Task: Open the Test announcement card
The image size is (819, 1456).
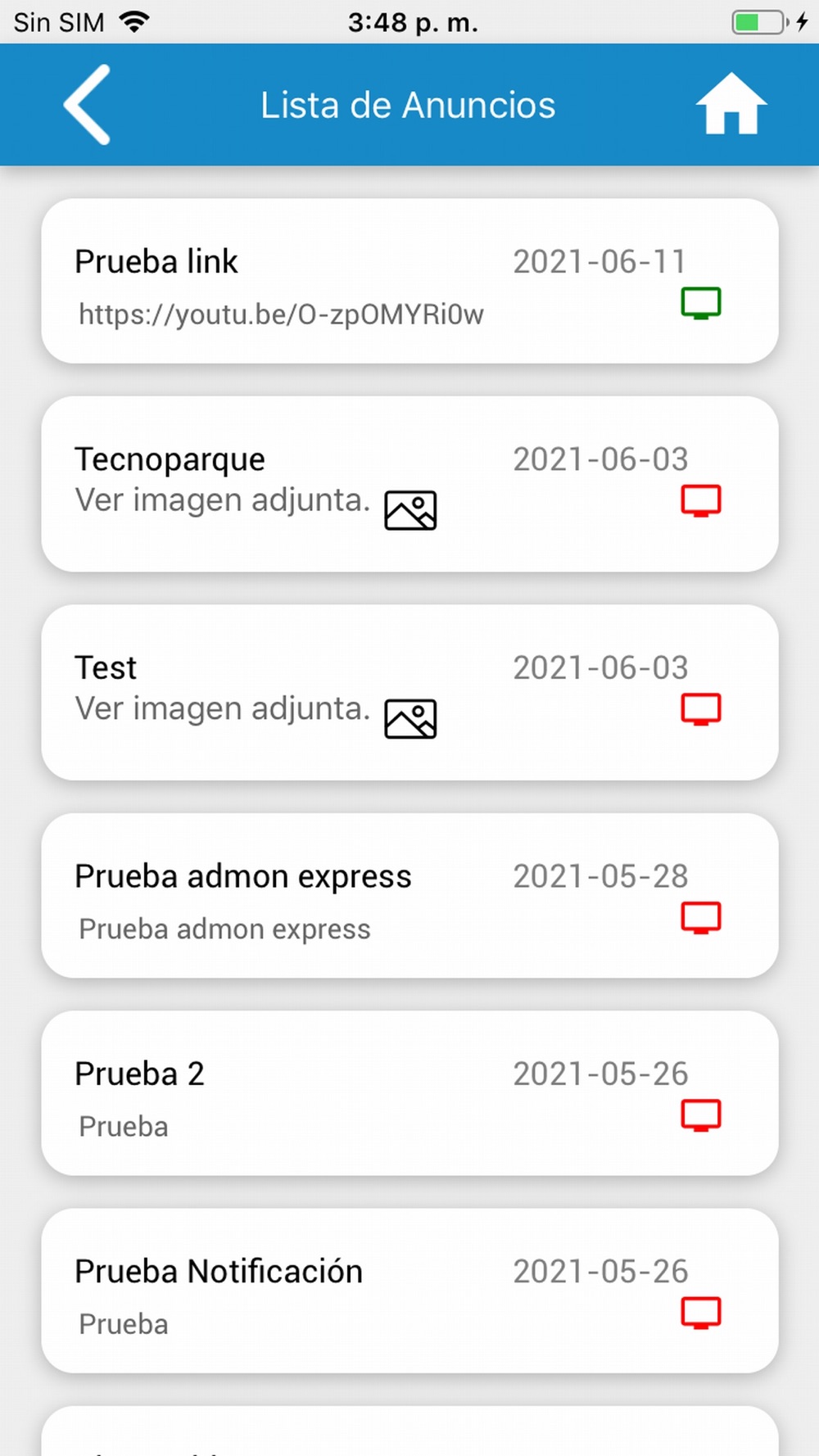Action: 409,692
